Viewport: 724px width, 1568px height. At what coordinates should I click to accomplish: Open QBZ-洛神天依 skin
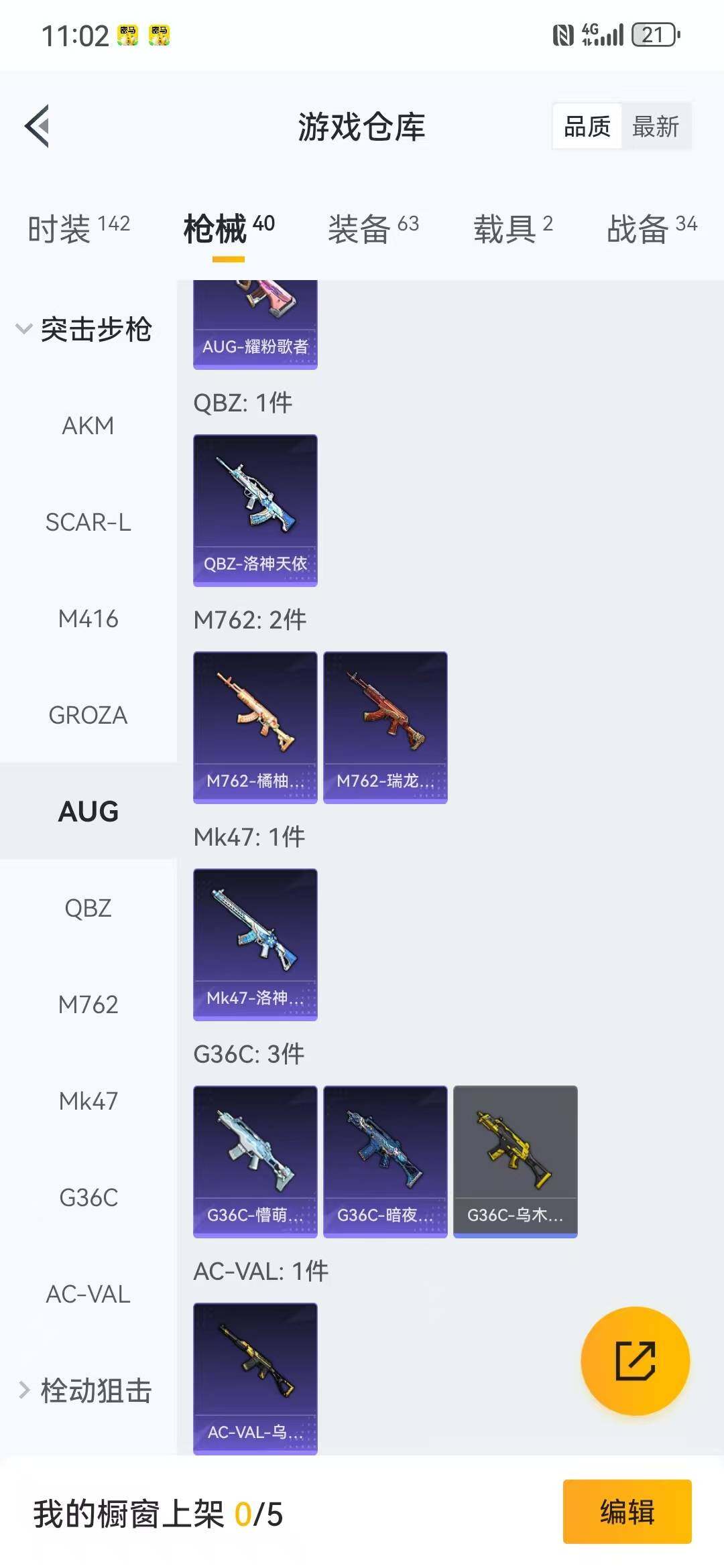[x=255, y=511]
